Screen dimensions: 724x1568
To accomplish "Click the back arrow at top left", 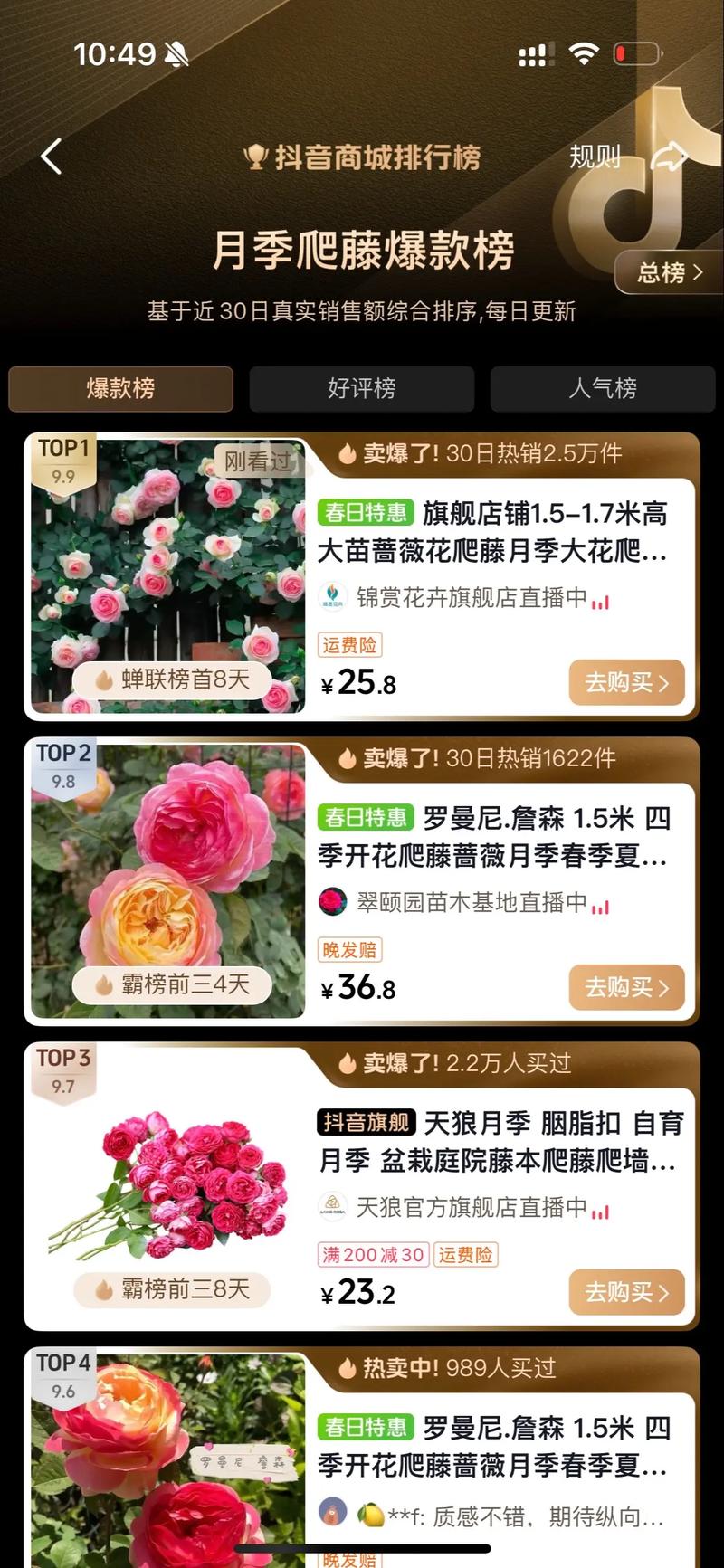I will pos(52,156).
